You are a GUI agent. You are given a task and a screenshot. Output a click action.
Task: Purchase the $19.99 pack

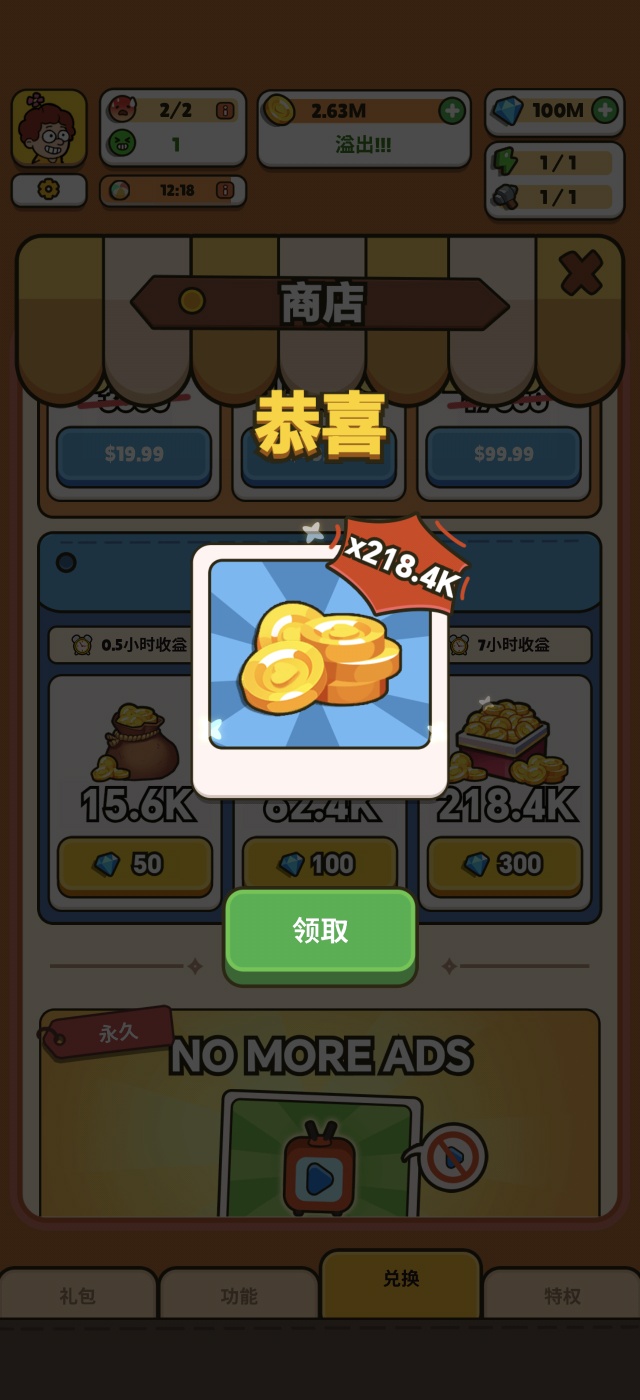(134, 455)
